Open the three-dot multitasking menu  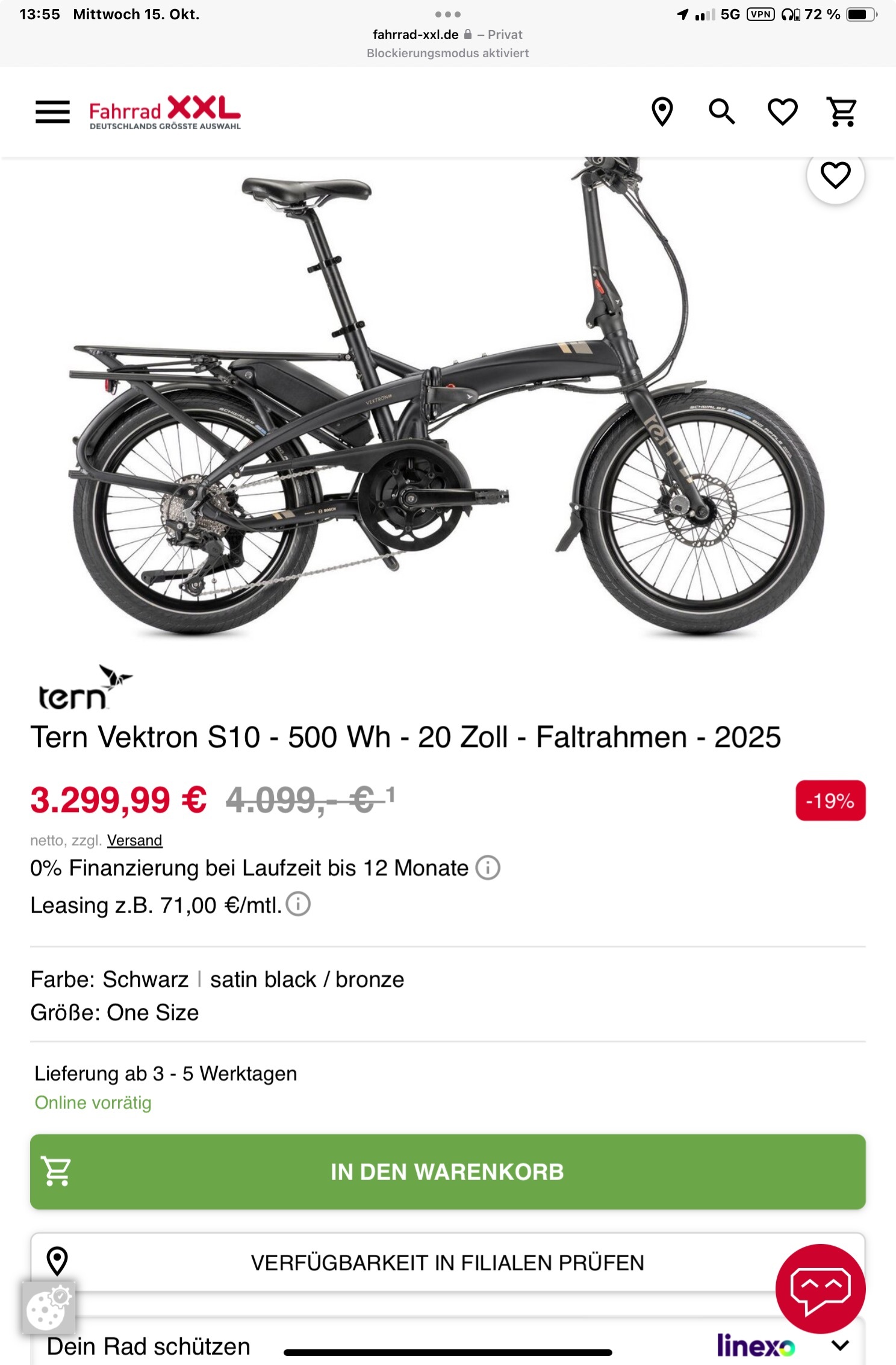point(447,14)
